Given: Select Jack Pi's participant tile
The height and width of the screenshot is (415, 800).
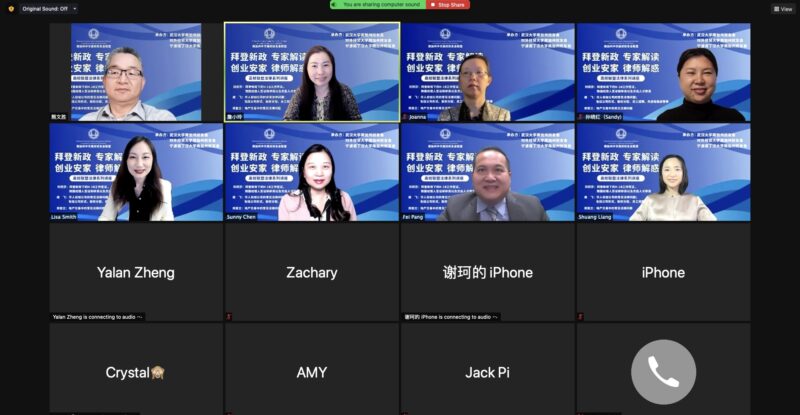Looking at the screenshot, I should point(488,370).
